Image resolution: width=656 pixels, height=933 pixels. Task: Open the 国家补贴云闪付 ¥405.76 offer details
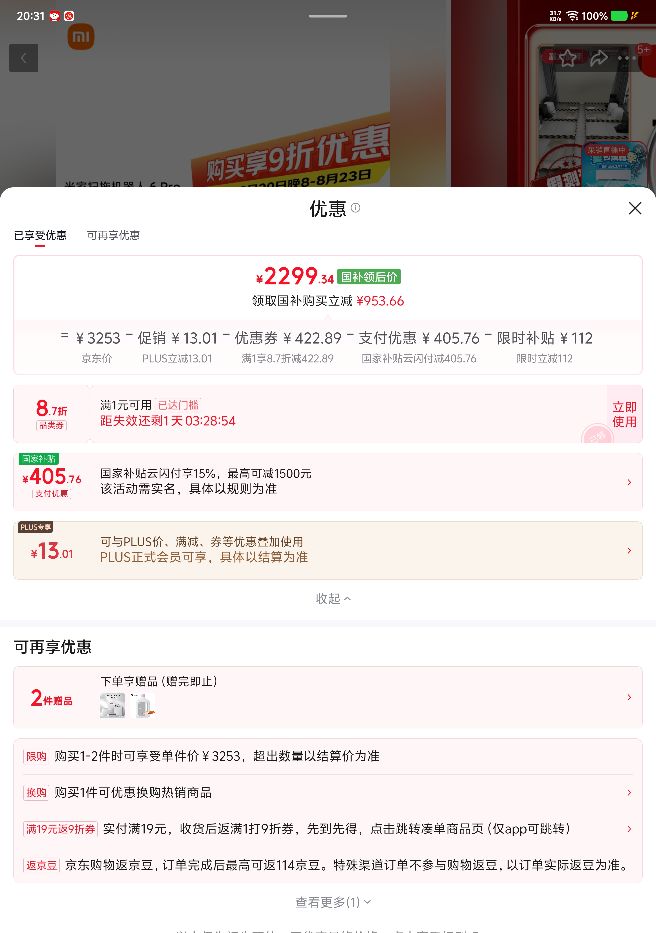point(328,481)
